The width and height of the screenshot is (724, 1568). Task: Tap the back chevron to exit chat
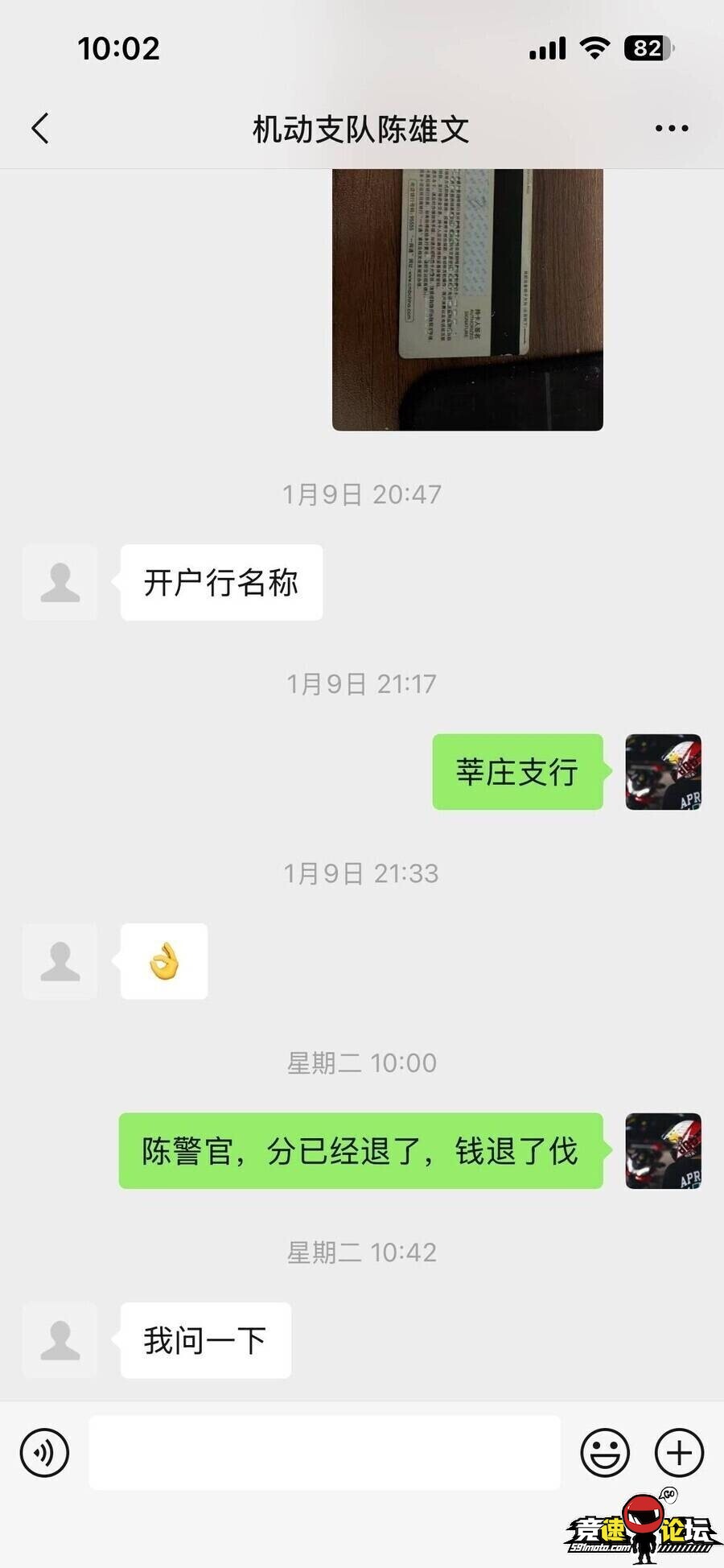[x=40, y=127]
